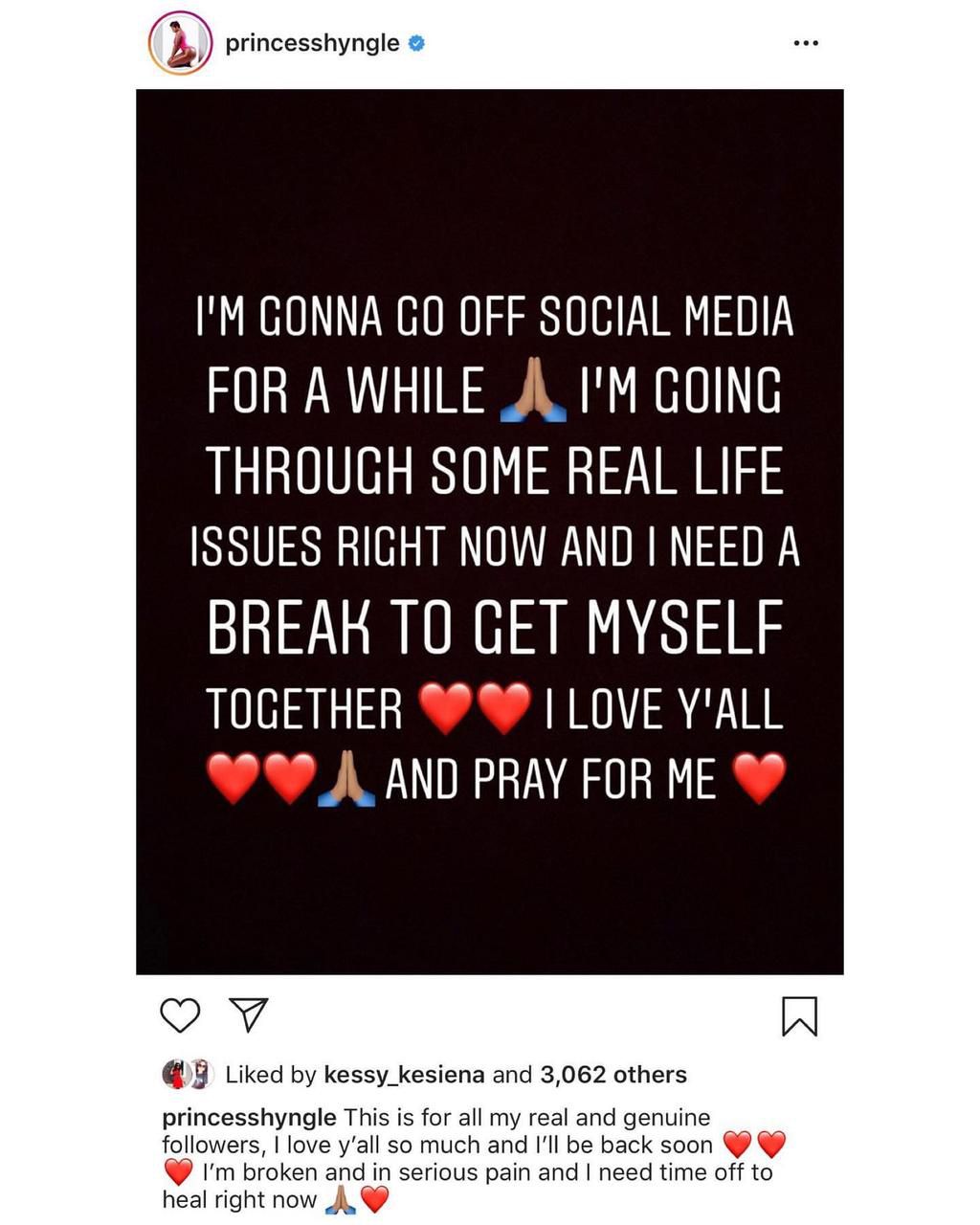Open princesshyngle username in the post header
Viewport: 980px width, 1225px height.
312,43
